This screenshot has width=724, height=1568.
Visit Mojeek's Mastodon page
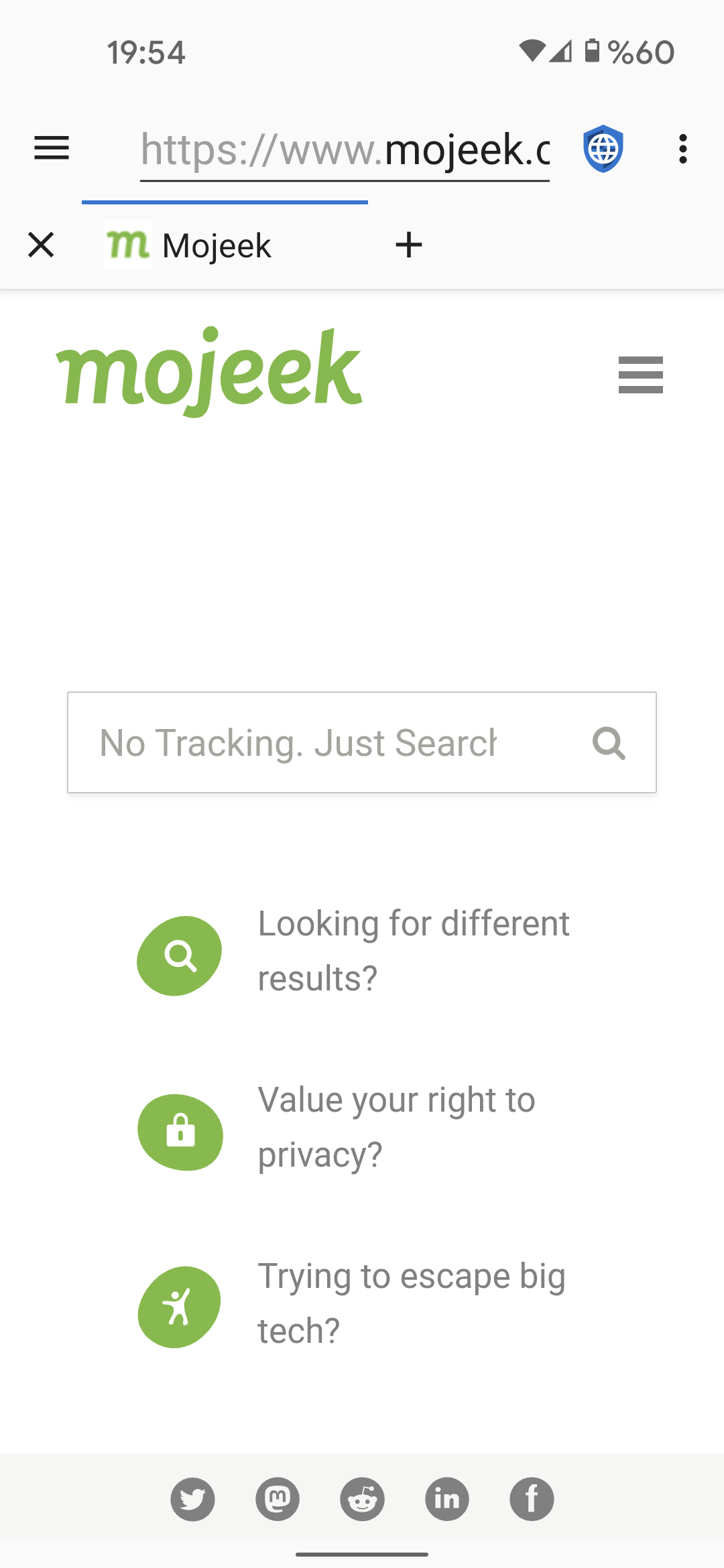point(278,1499)
